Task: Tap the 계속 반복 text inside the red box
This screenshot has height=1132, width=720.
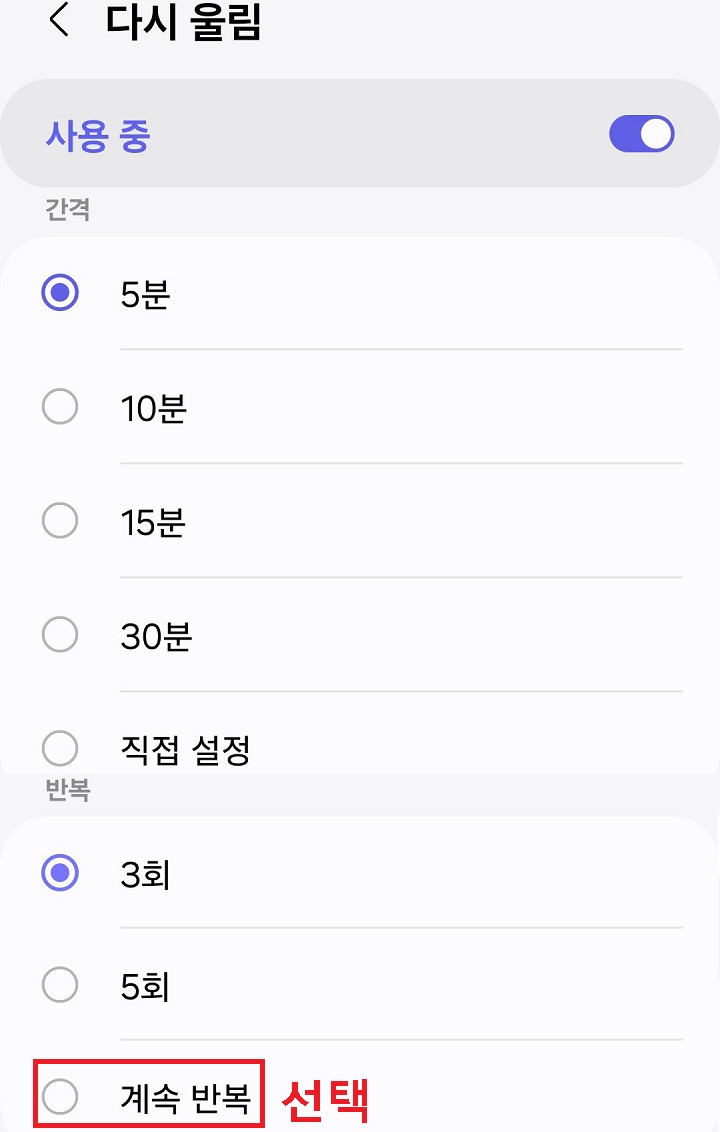Action: 183,1096
